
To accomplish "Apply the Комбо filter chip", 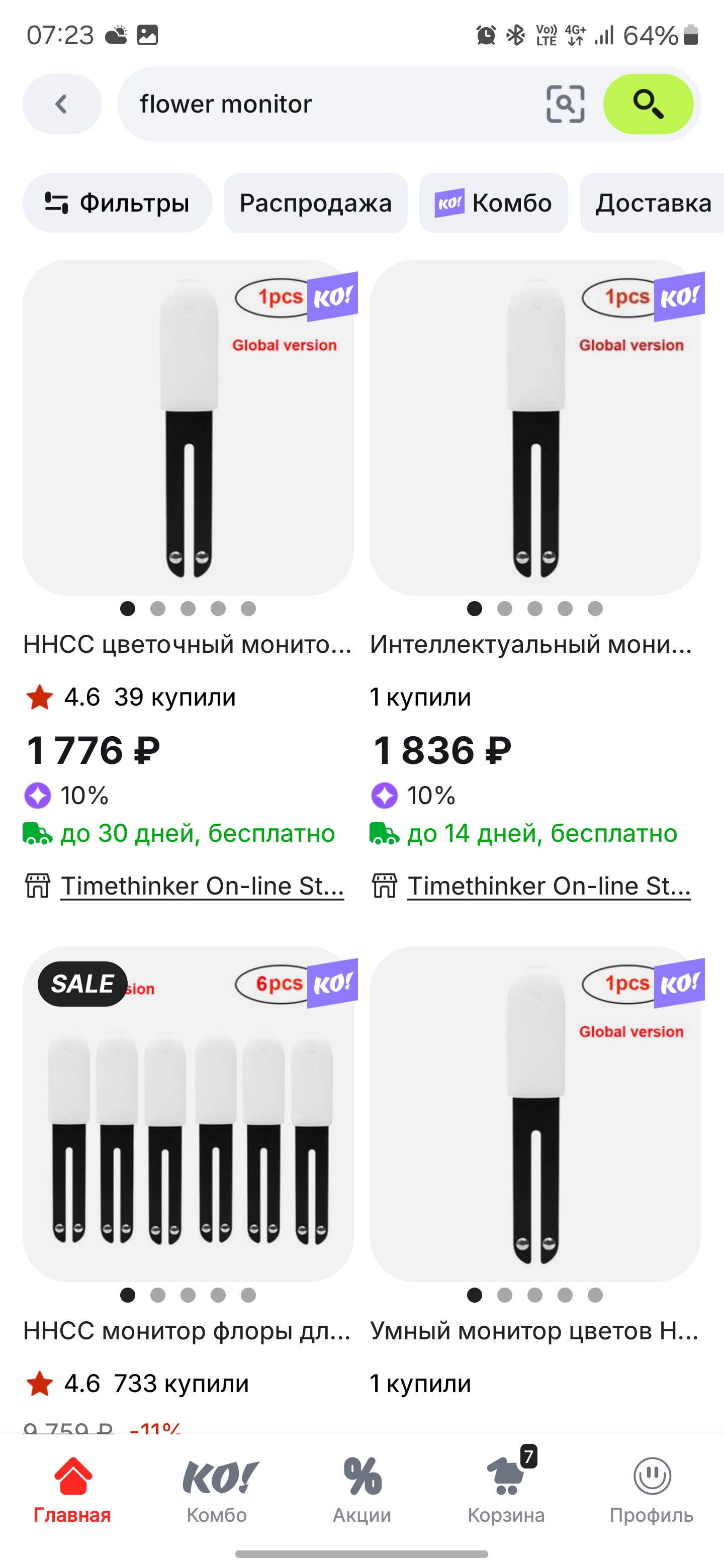I will 493,203.
